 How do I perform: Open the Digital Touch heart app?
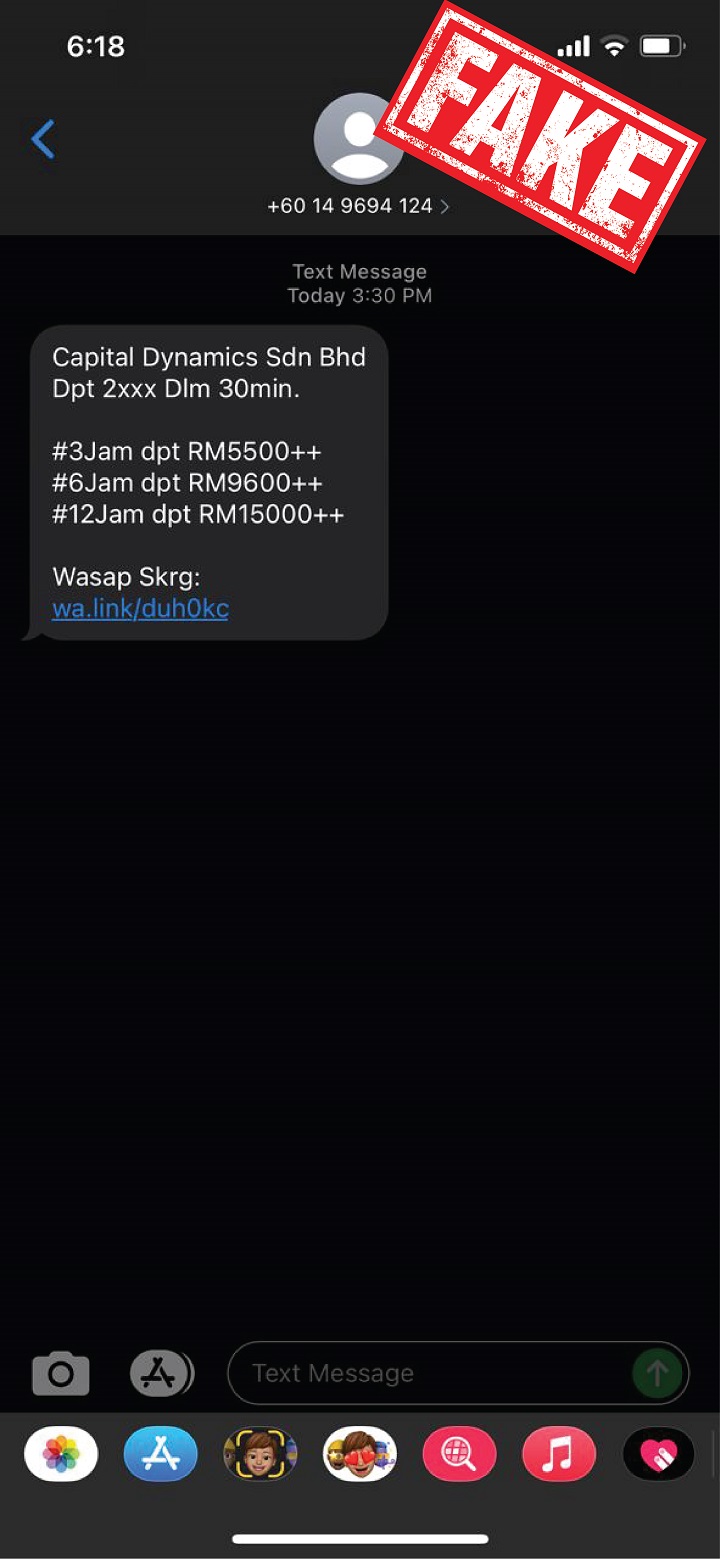pyautogui.click(x=659, y=1454)
